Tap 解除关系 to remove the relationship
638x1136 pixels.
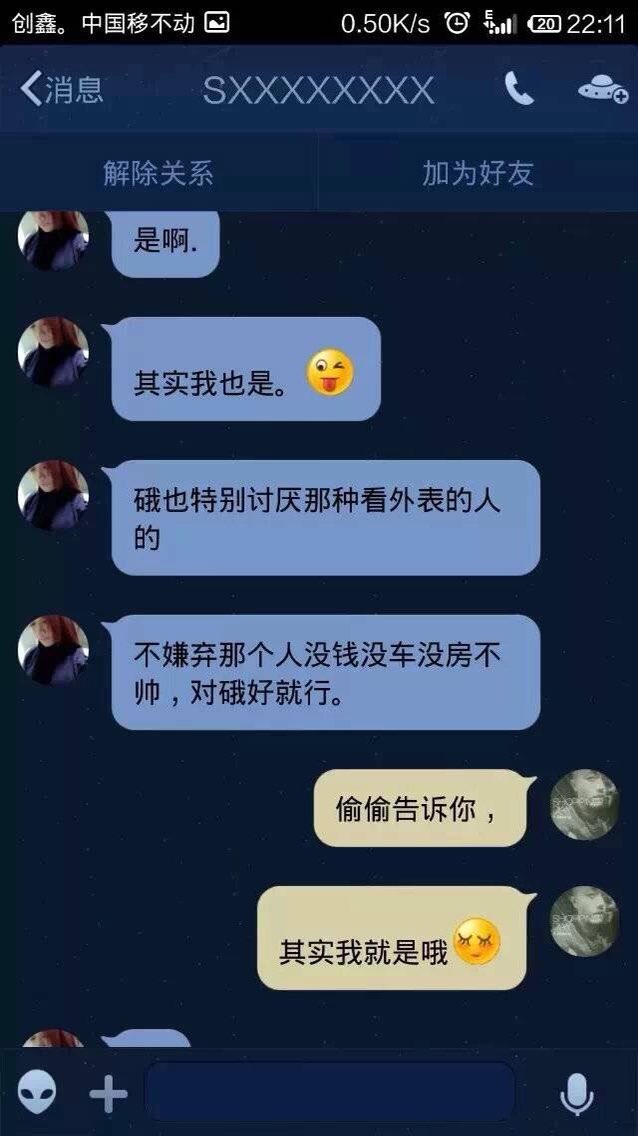pos(159,173)
